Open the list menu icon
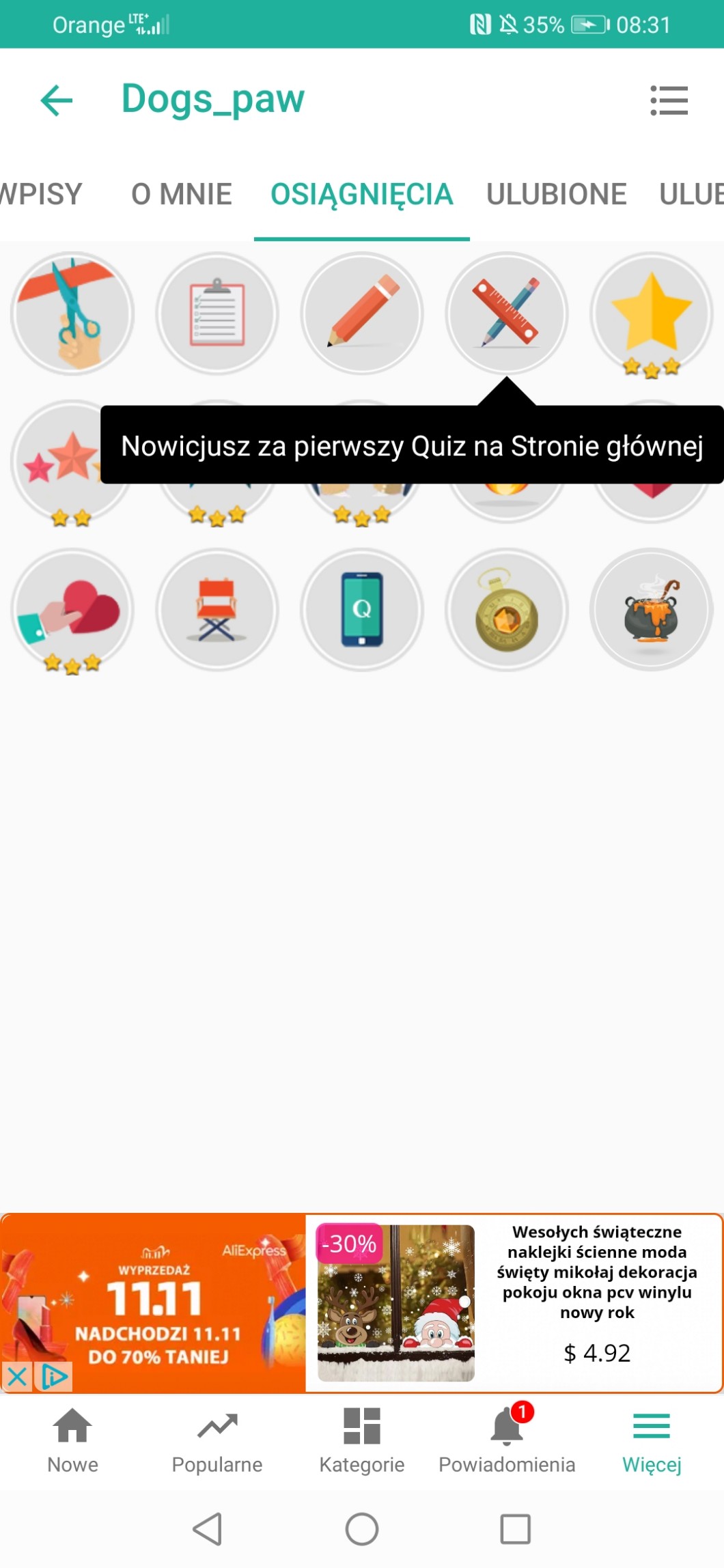The image size is (724, 1568). (x=669, y=101)
